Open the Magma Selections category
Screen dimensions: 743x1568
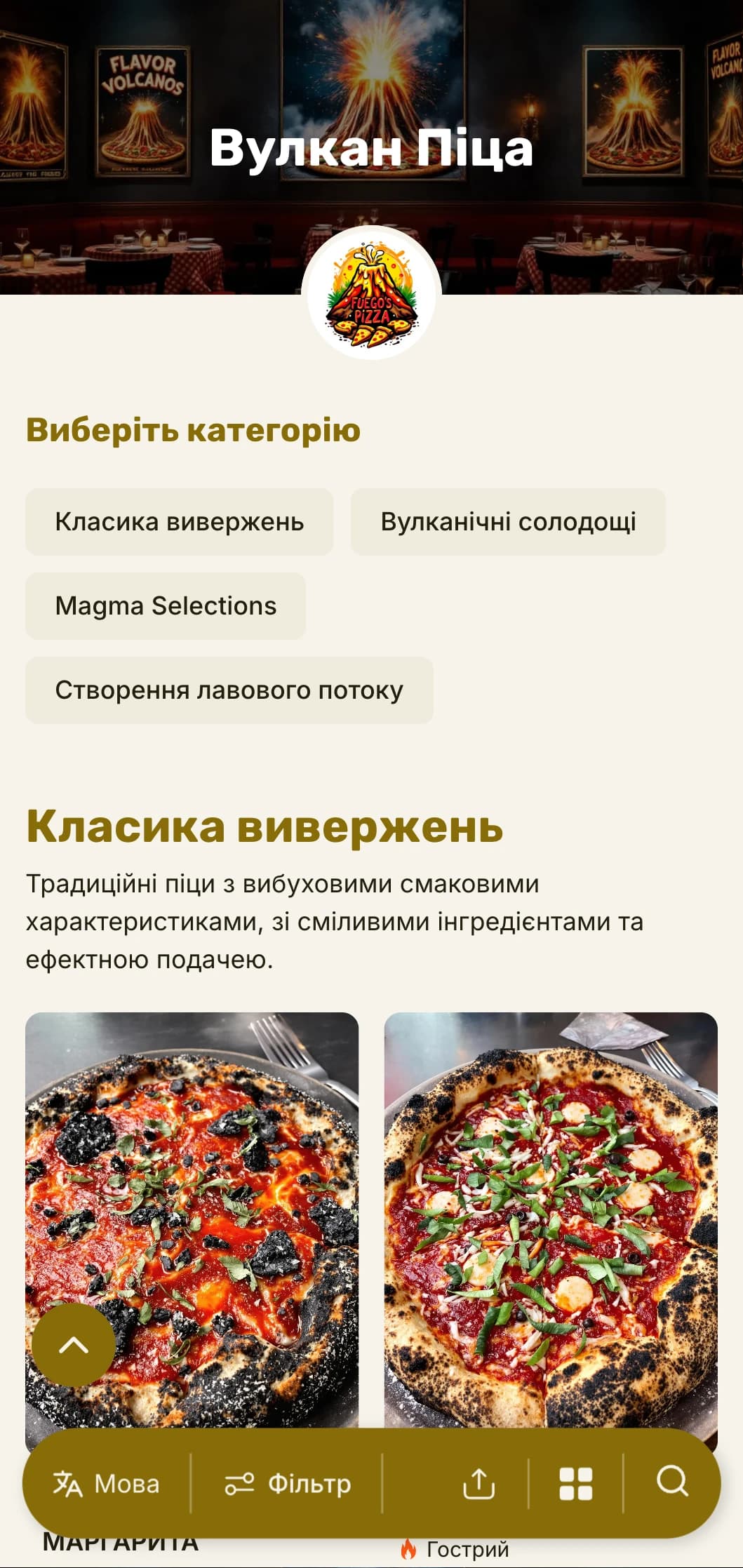166,606
